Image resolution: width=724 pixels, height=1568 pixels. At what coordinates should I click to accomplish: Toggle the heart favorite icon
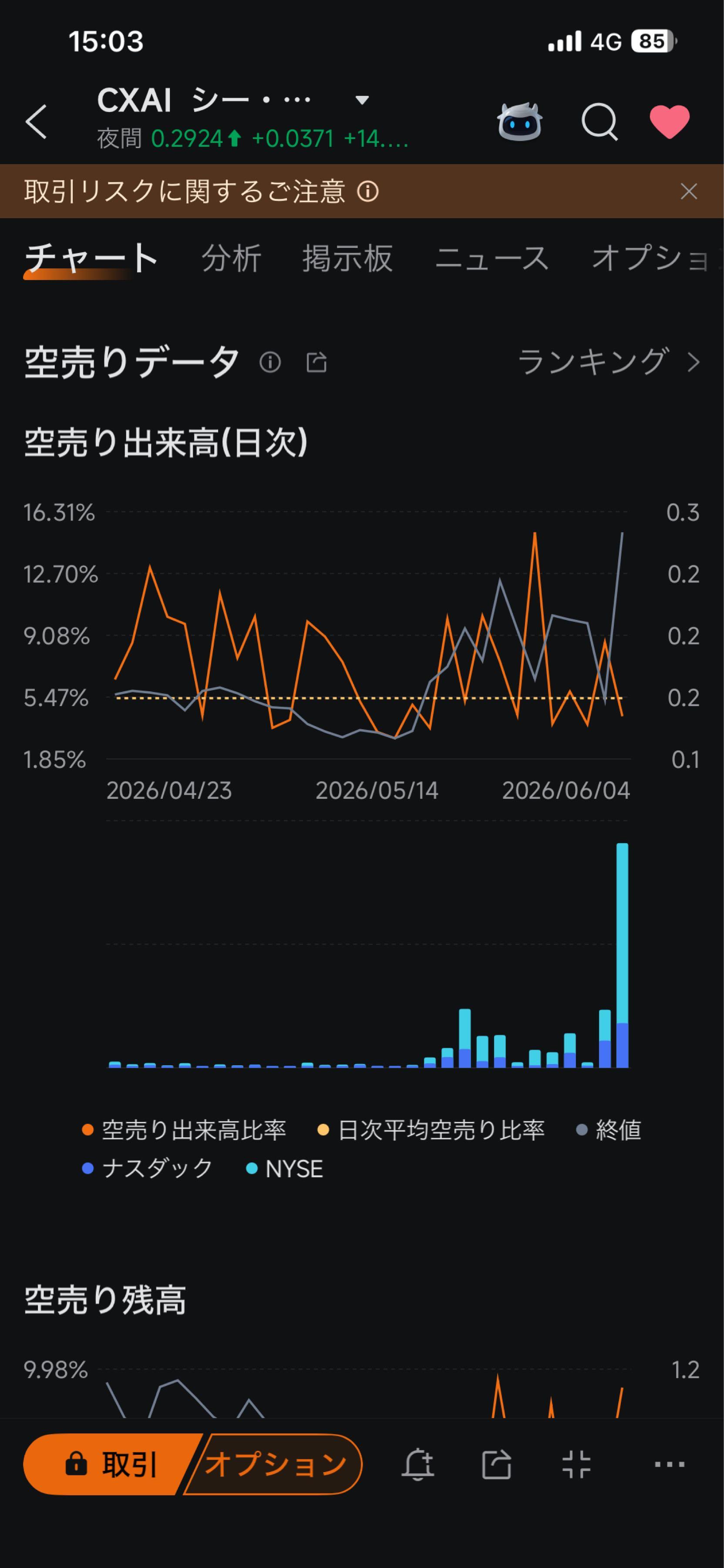click(670, 122)
